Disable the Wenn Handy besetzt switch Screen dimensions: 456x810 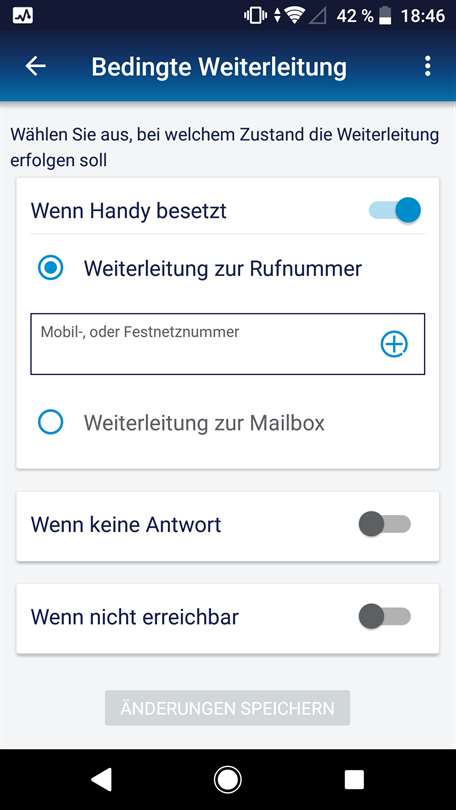(395, 210)
